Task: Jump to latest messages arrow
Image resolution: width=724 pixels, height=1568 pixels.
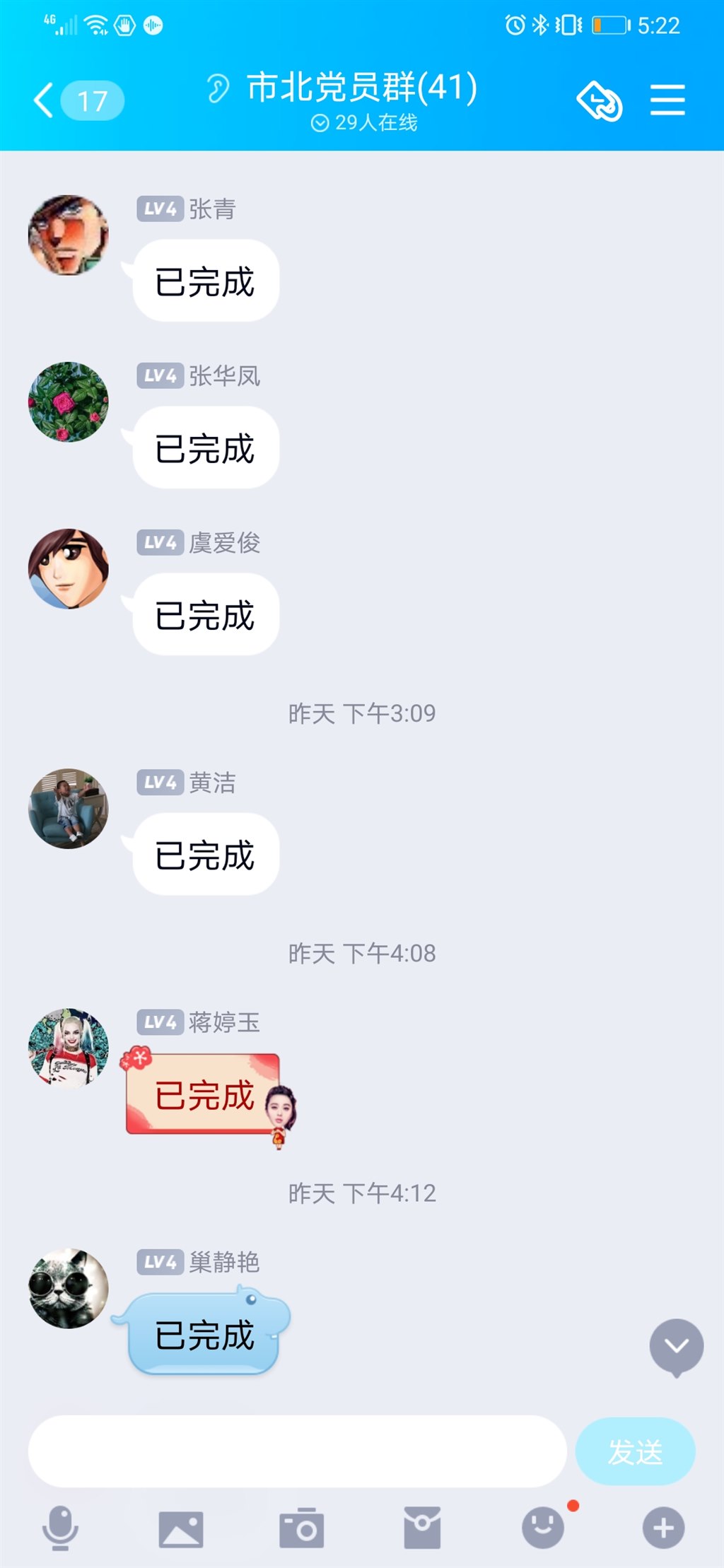Action: click(x=676, y=1346)
